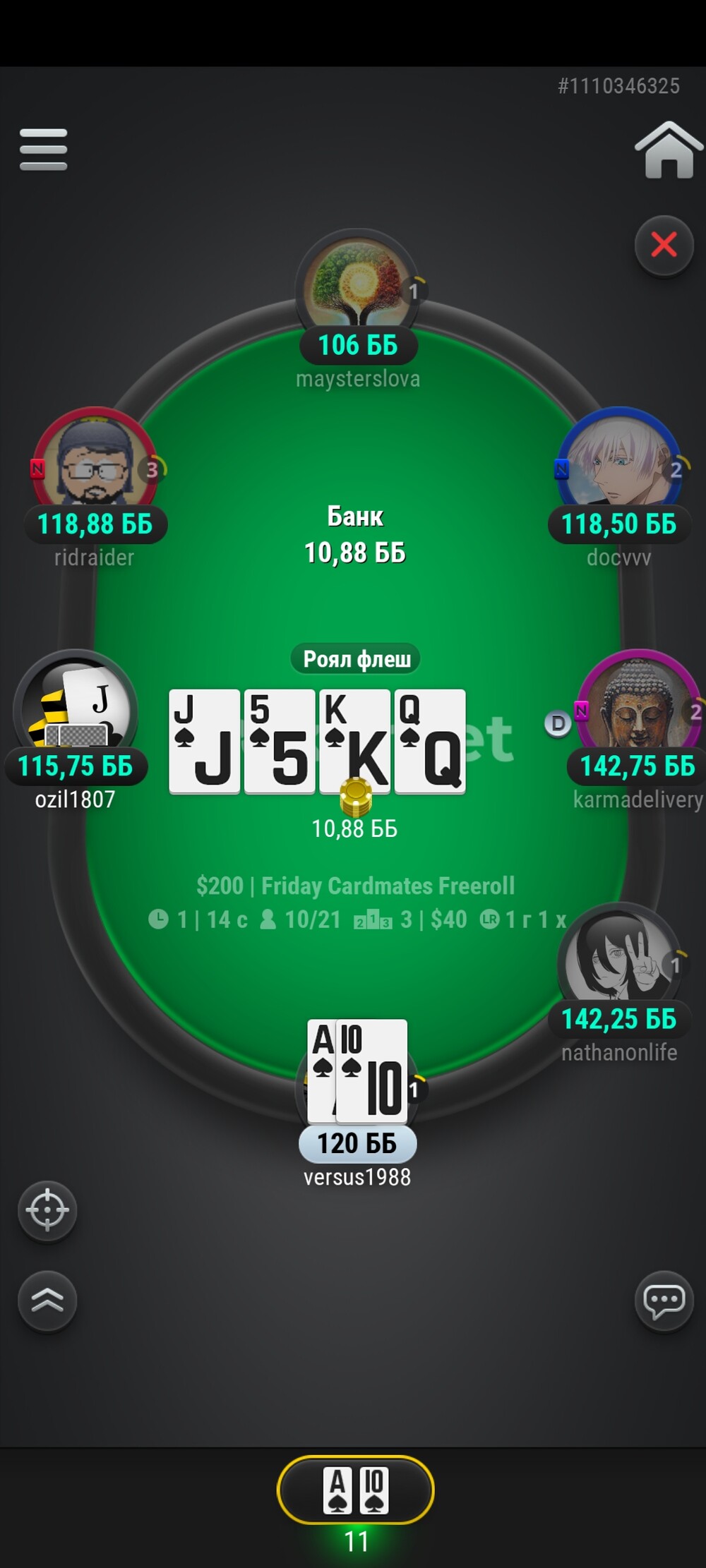
Task: Open the hamburger menu
Action: tap(43, 149)
